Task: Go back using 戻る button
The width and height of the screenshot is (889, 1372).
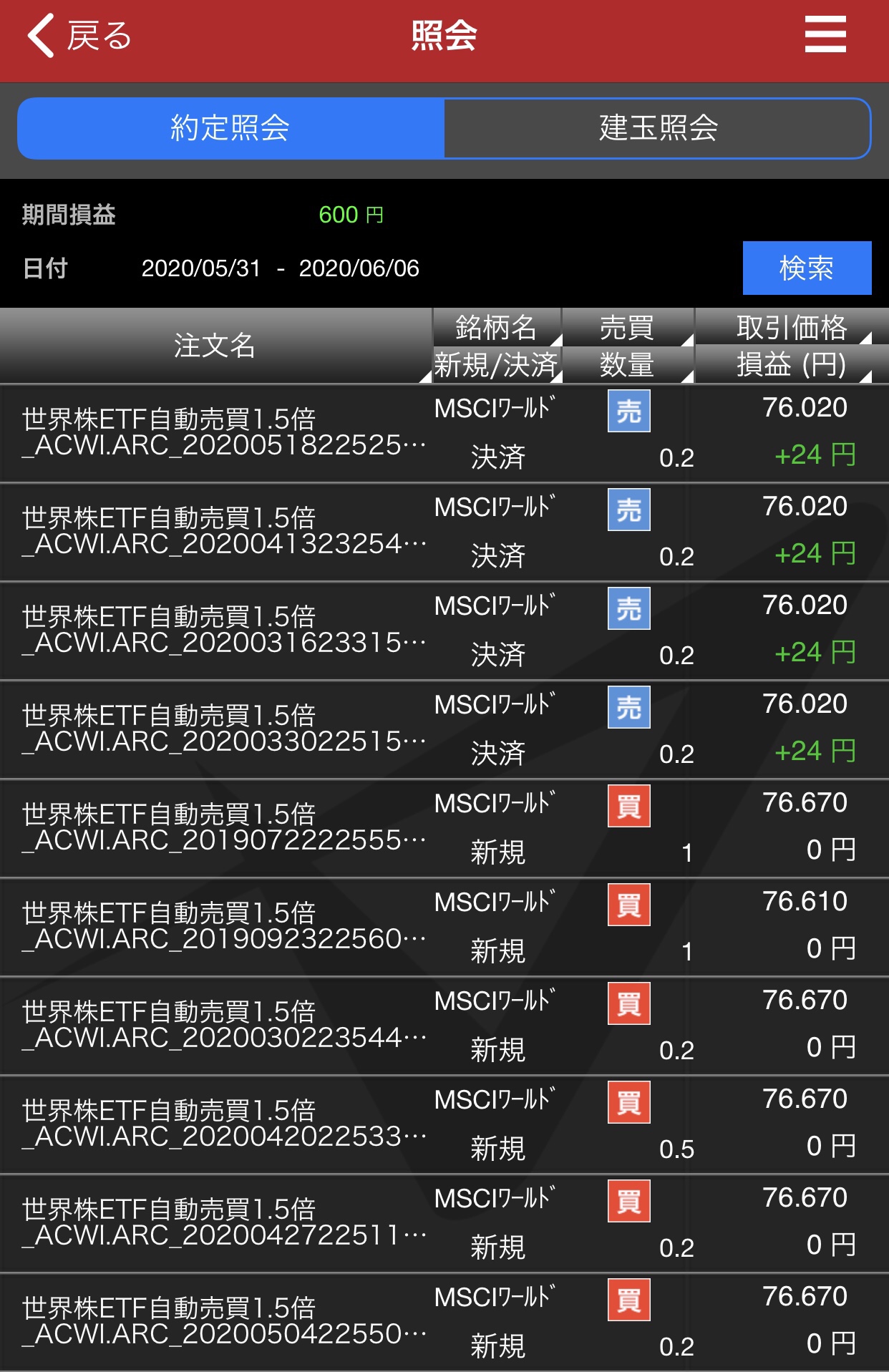Action: coord(79,36)
